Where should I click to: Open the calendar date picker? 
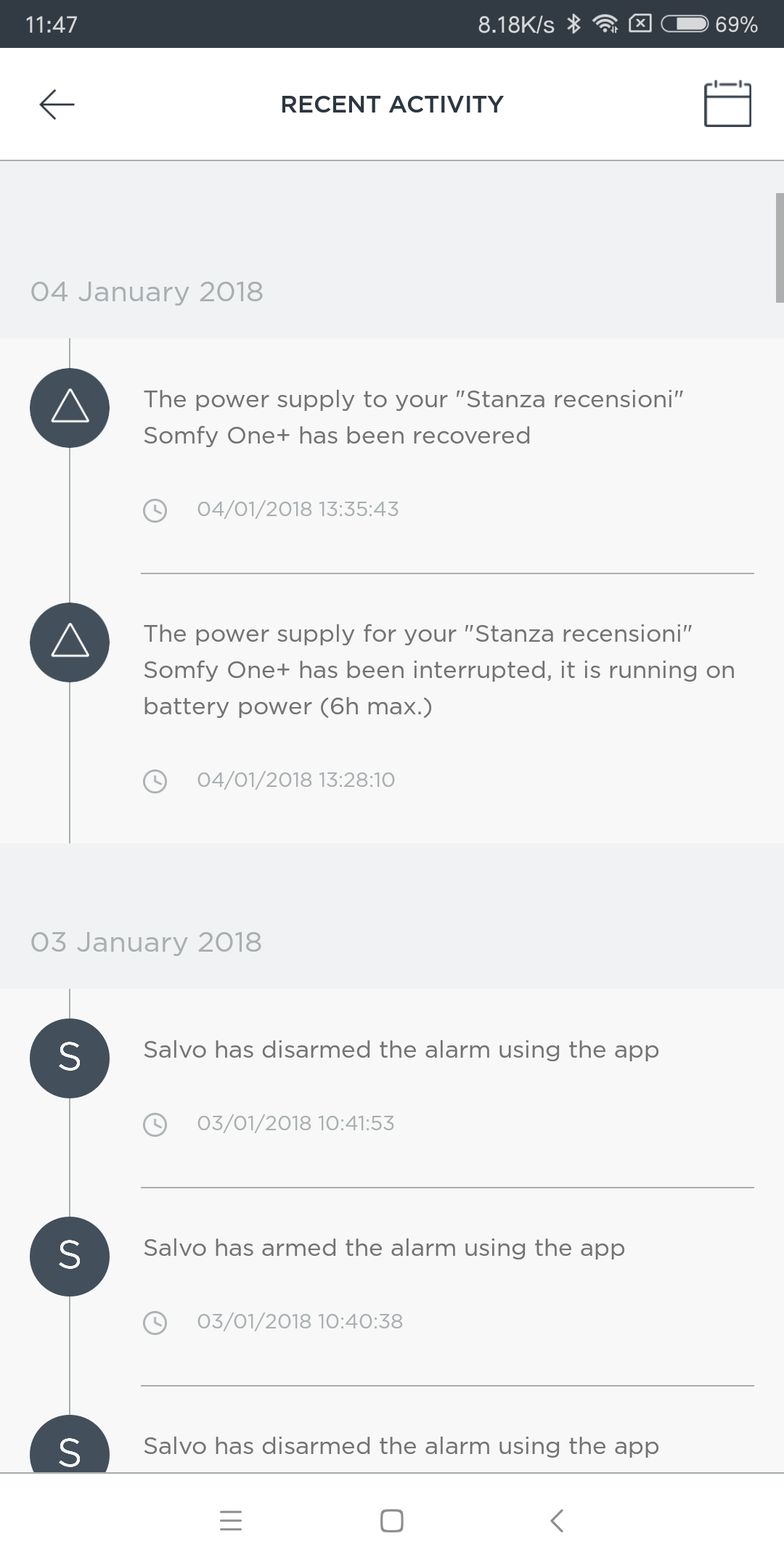coord(727,104)
